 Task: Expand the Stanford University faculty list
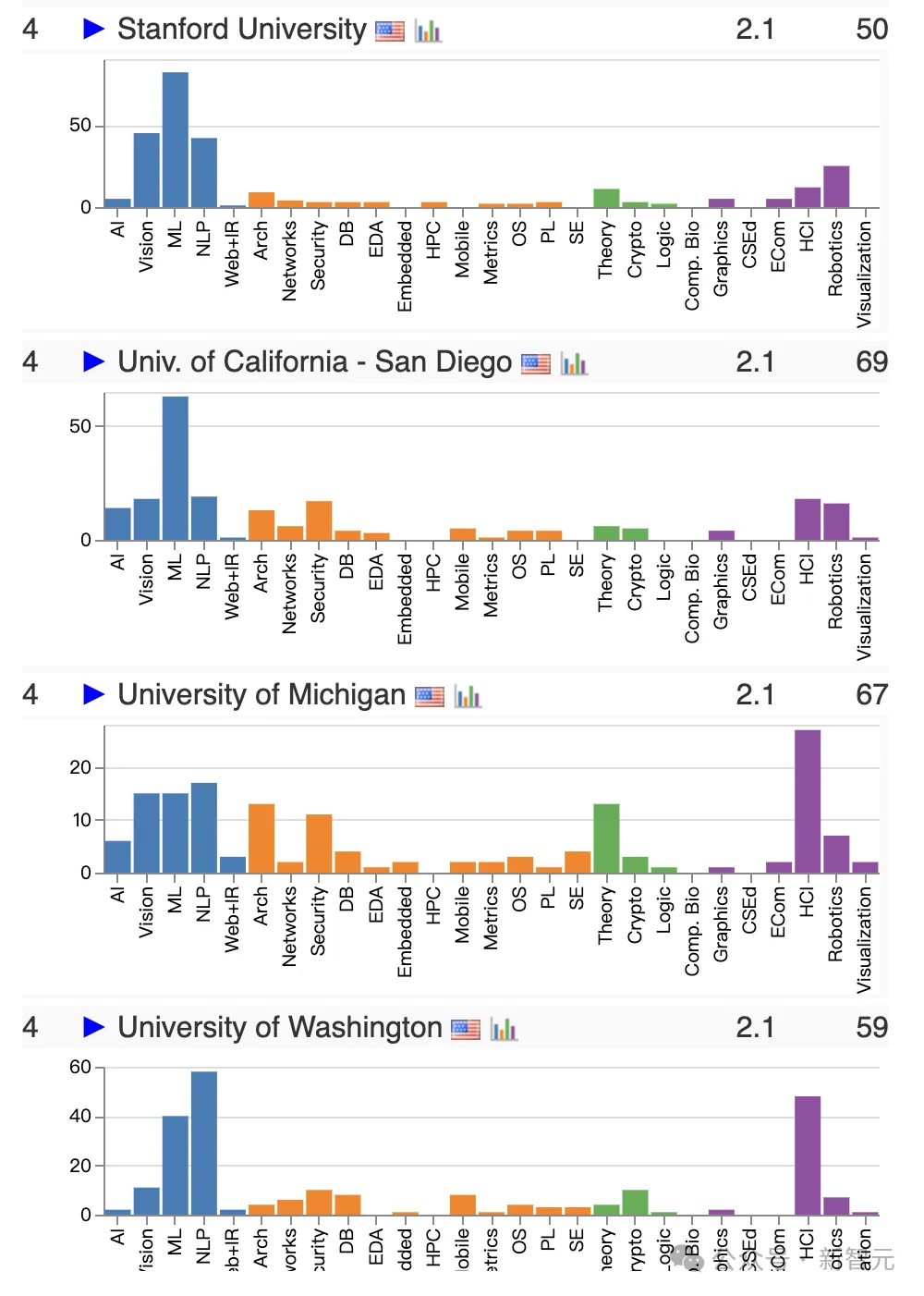(93, 30)
